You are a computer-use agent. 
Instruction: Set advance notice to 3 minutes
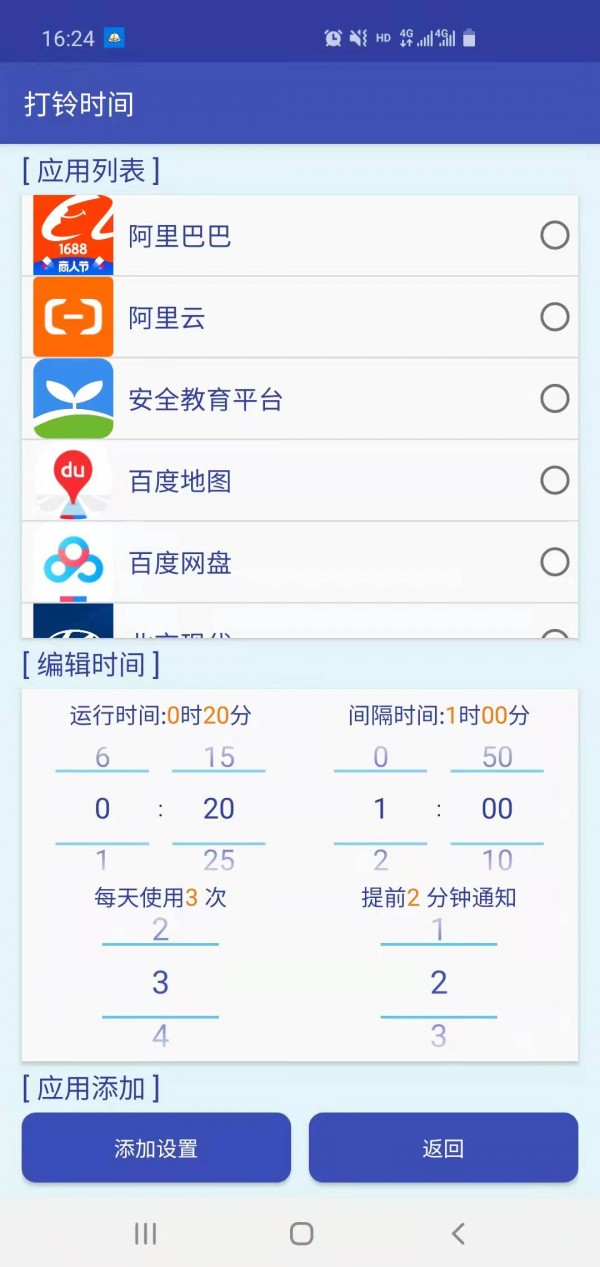pyautogui.click(x=438, y=1036)
